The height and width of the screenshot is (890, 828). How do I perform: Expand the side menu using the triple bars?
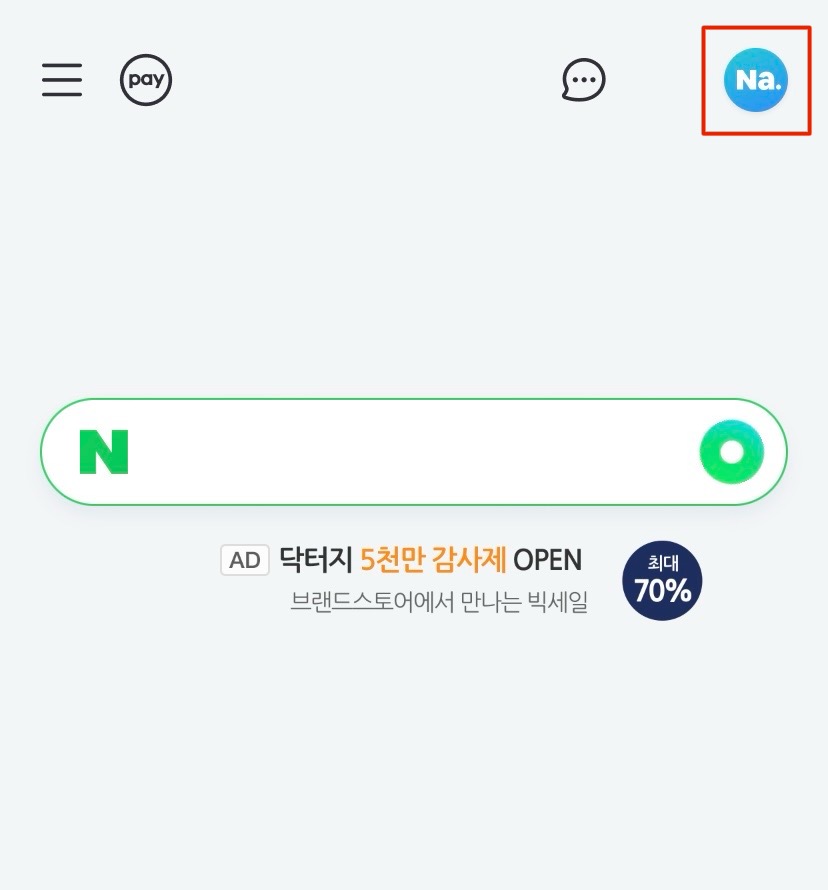(61, 80)
